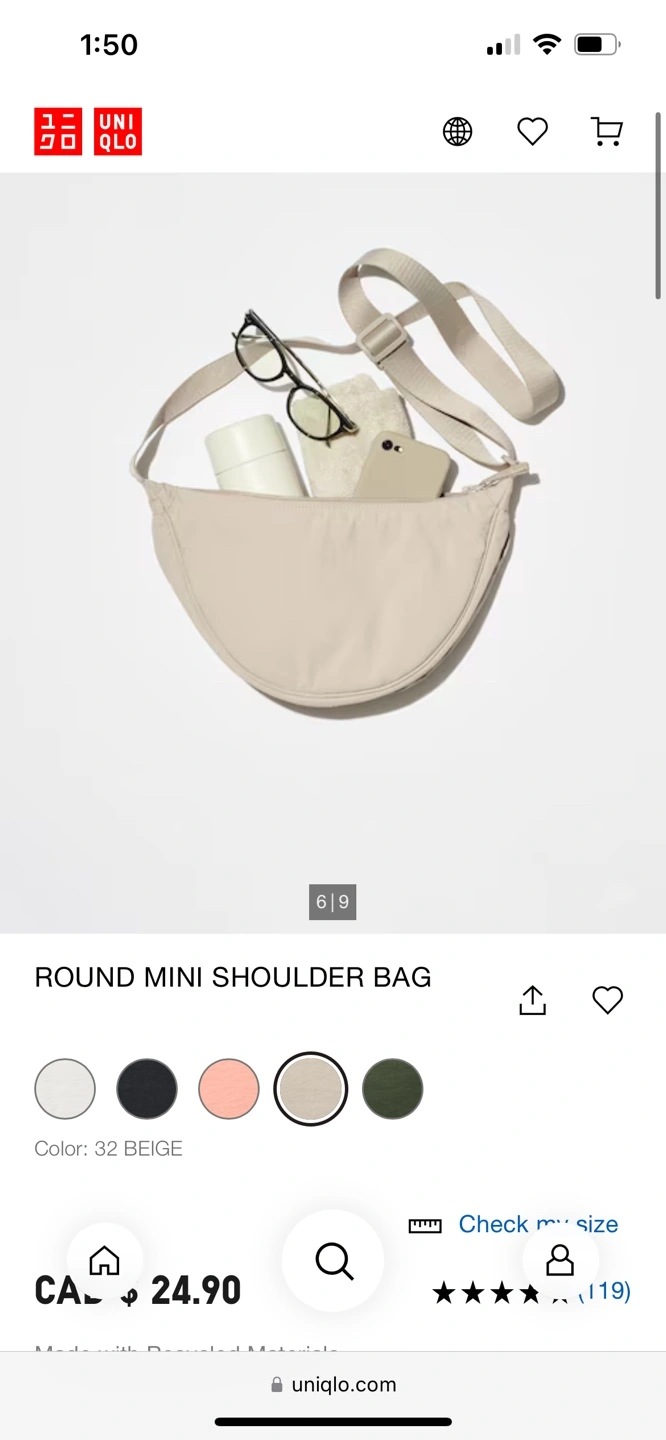
Task: Choose the pink color swatch
Action: coord(229,1089)
